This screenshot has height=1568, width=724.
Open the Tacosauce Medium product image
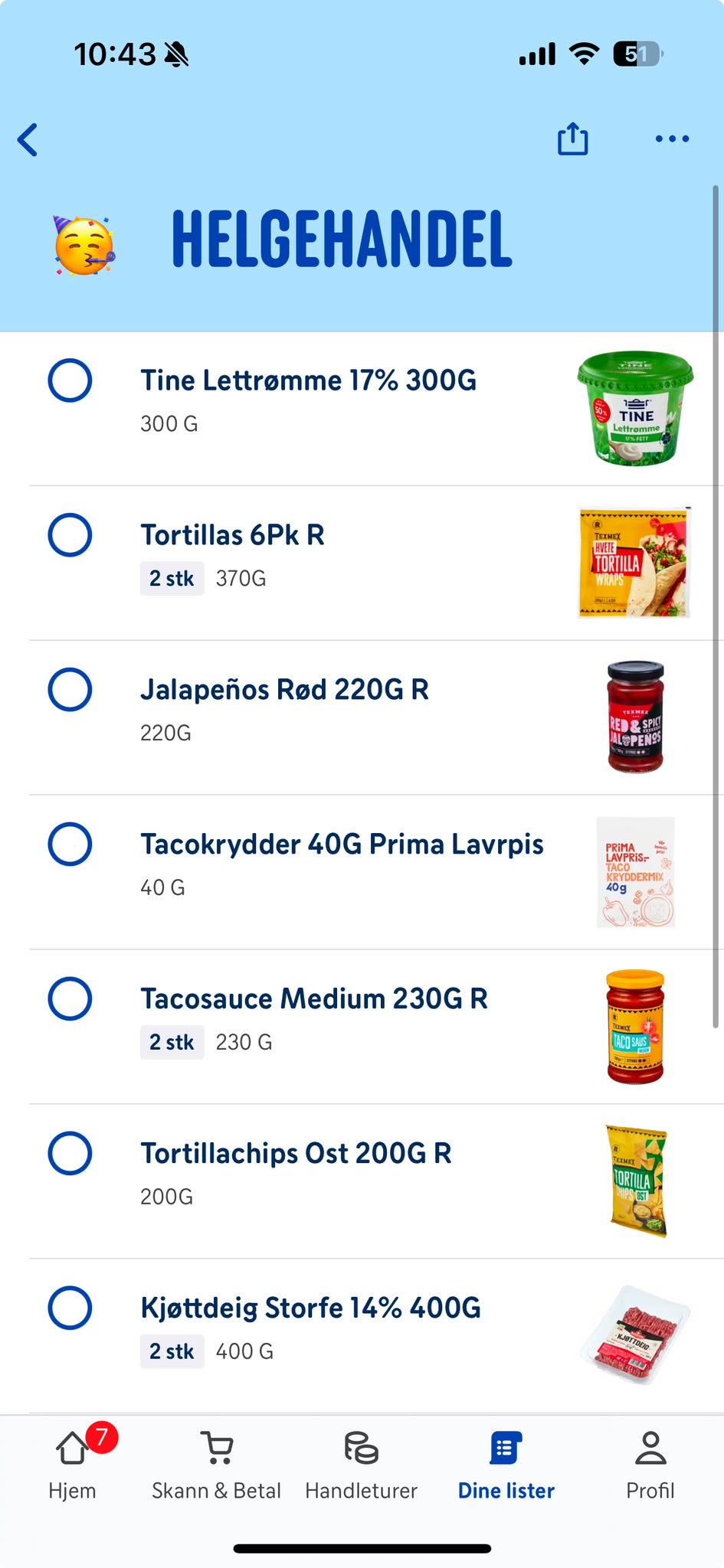pyautogui.click(x=635, y=1027)
